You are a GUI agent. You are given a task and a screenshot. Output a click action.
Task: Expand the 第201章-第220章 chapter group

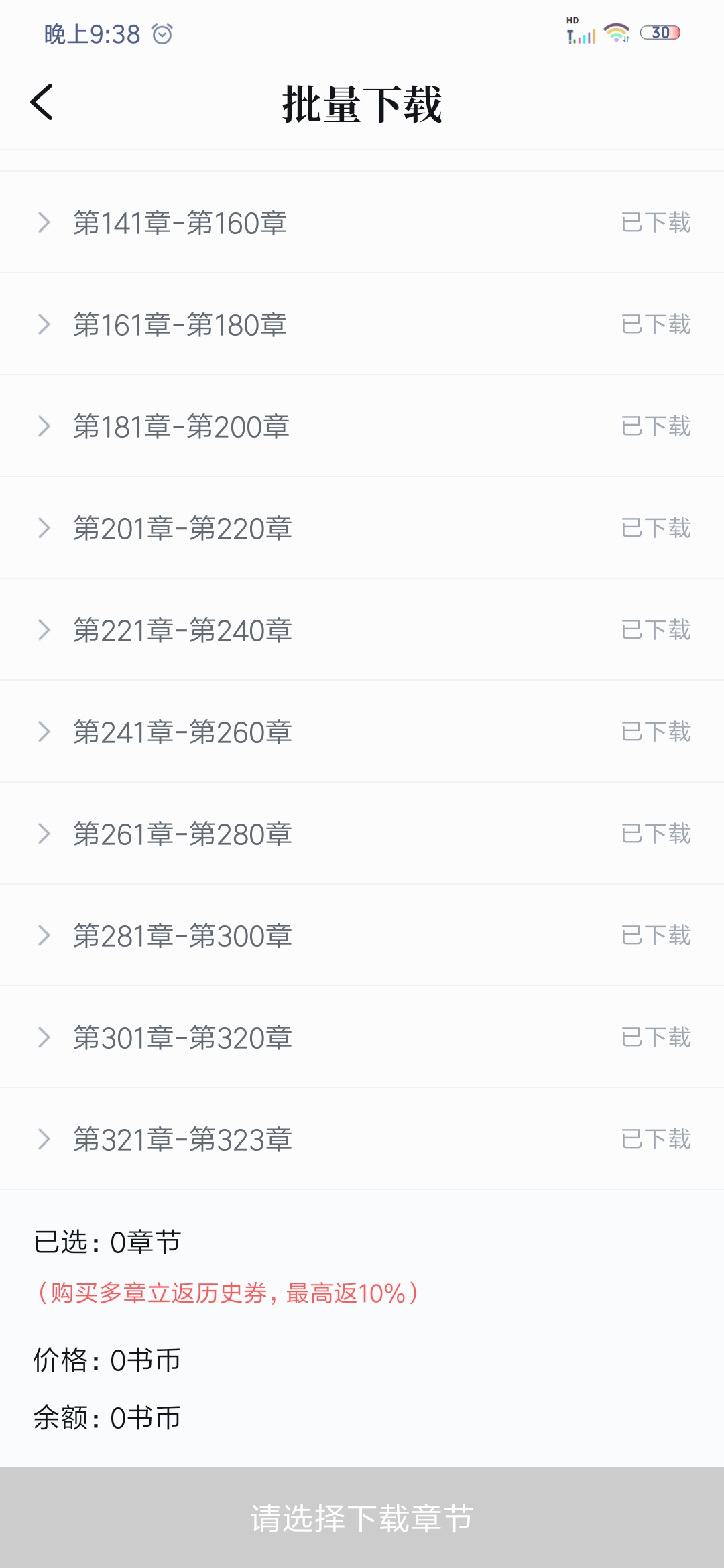pos(44,528)
